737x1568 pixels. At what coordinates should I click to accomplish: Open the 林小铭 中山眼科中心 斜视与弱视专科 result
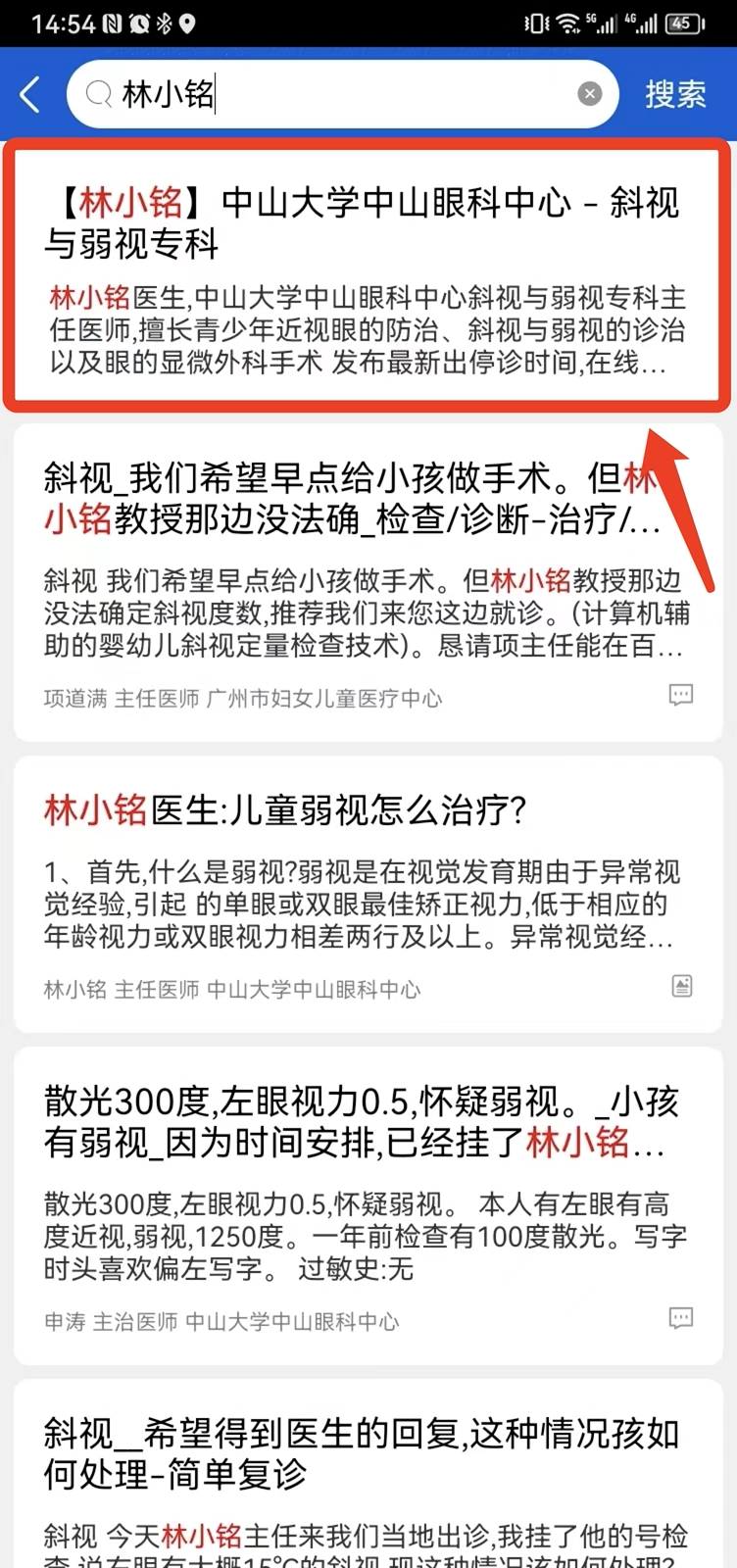click(368, 274)
